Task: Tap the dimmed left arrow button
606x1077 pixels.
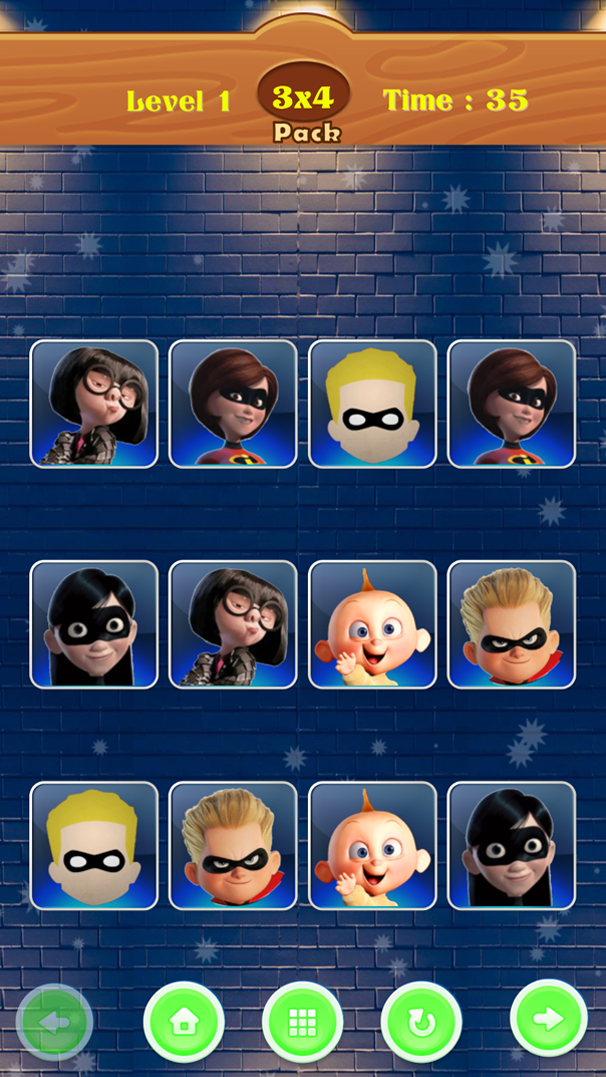Action: click(54, 1021)
